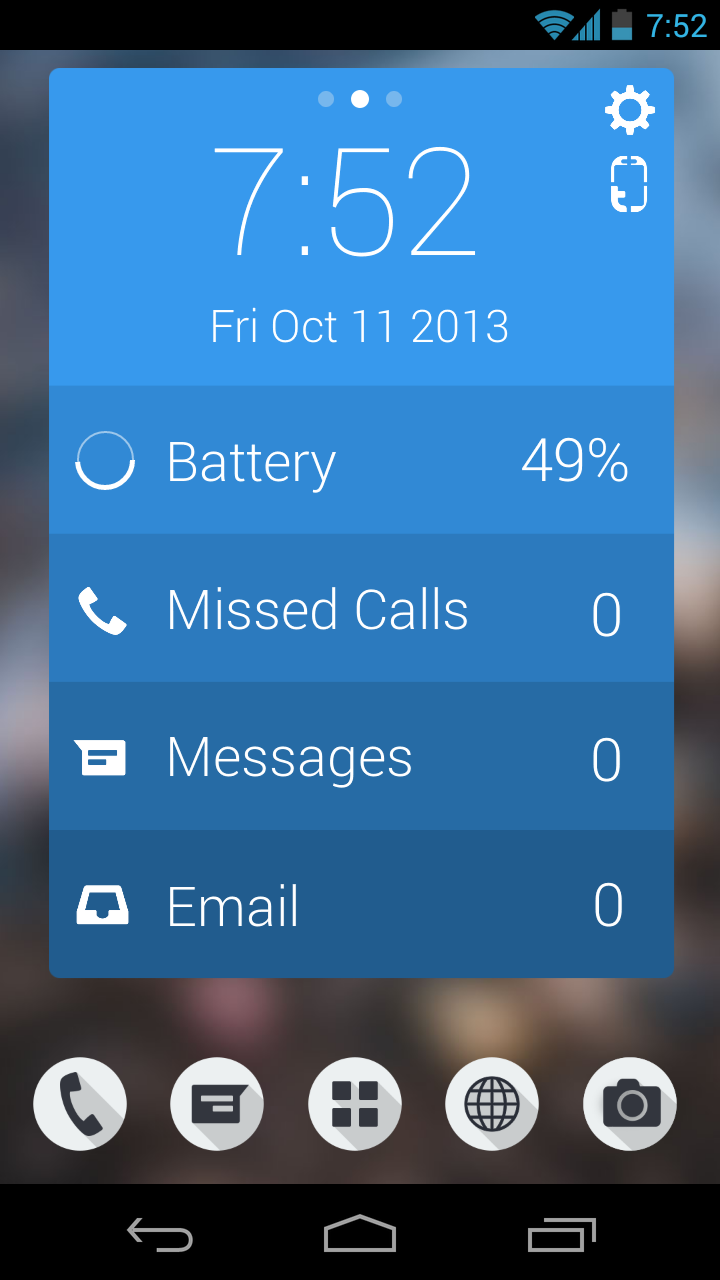Open the messaging app in the dock
The width and height of the screenshot is (720, 1280).
(x=217, y=1104)
